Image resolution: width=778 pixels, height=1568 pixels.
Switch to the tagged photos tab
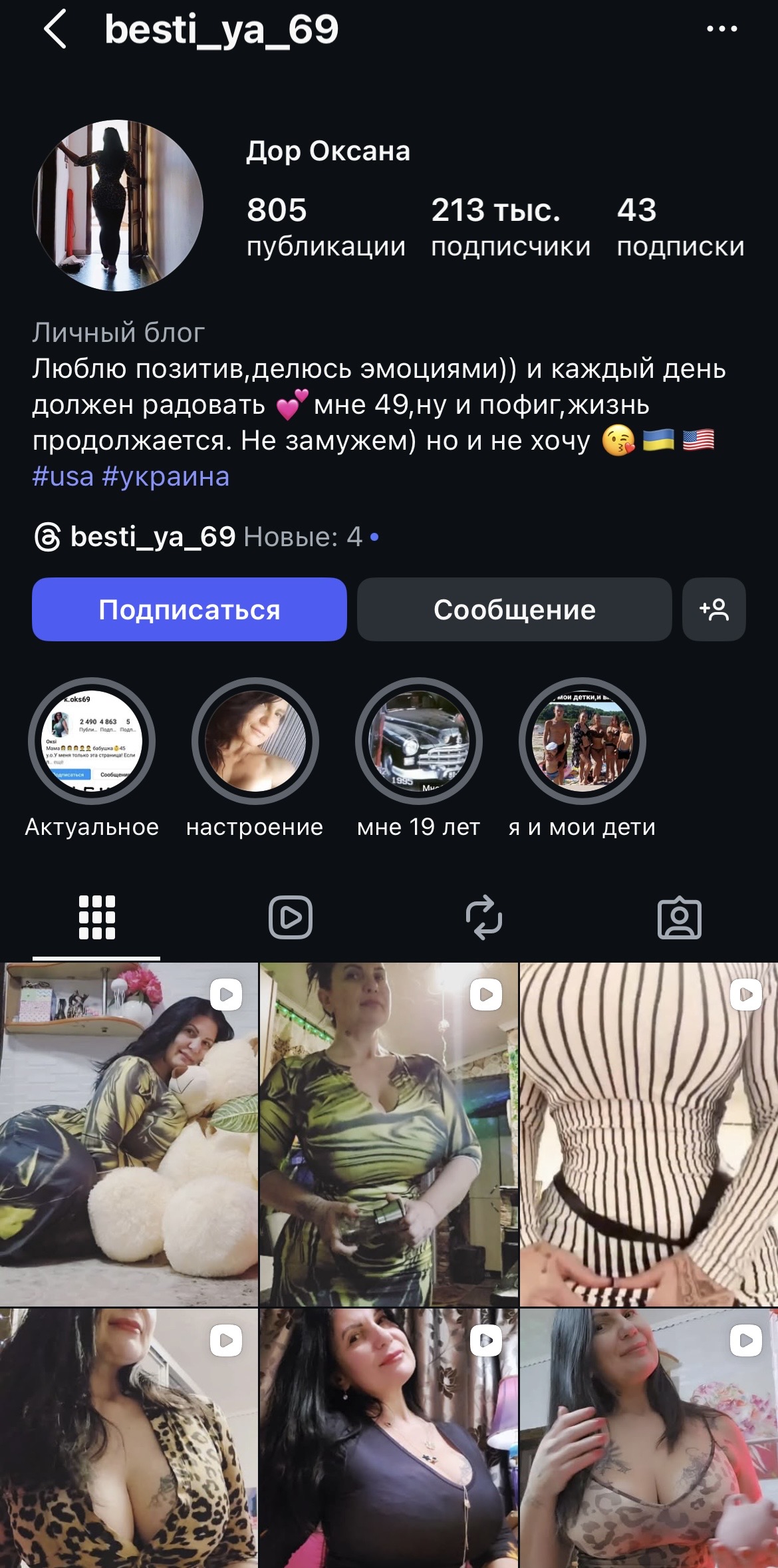(679, 917)
